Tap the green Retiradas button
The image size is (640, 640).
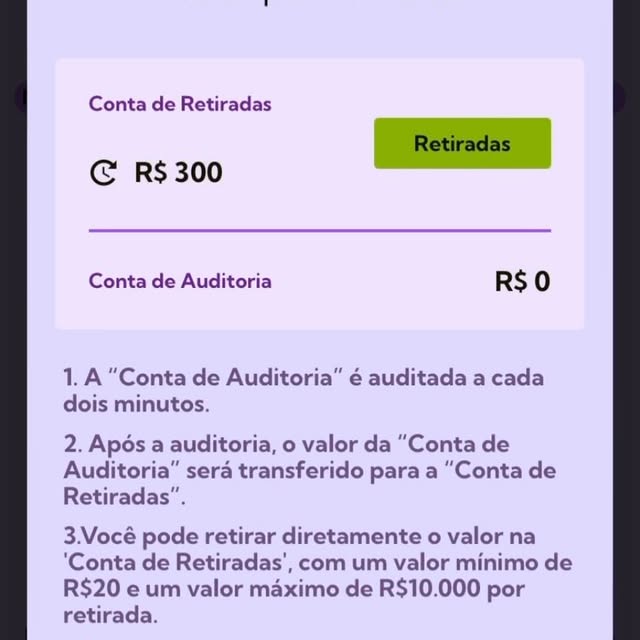coord(462,143)
